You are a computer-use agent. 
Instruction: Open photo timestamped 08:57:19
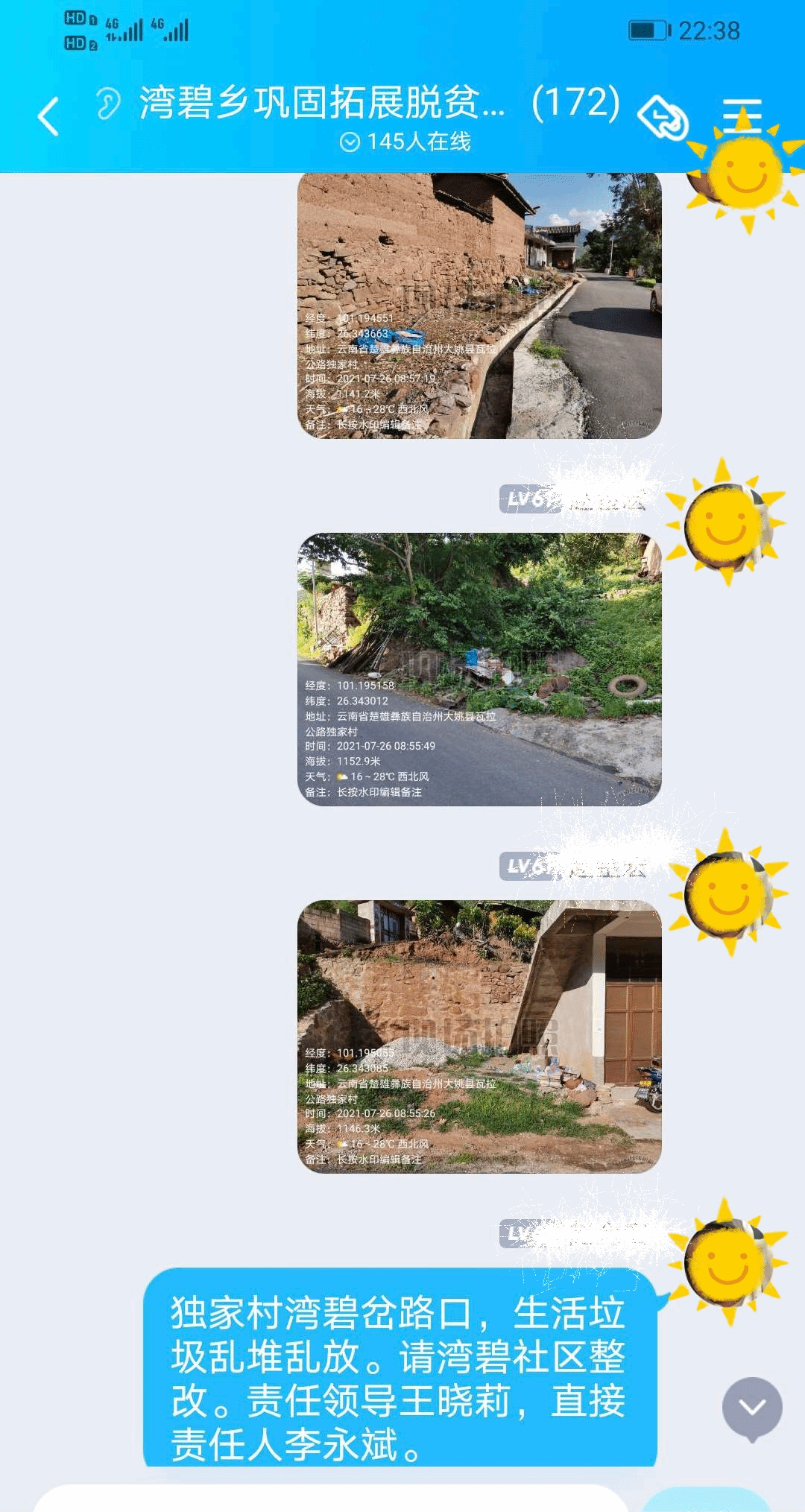coord(479,306)
